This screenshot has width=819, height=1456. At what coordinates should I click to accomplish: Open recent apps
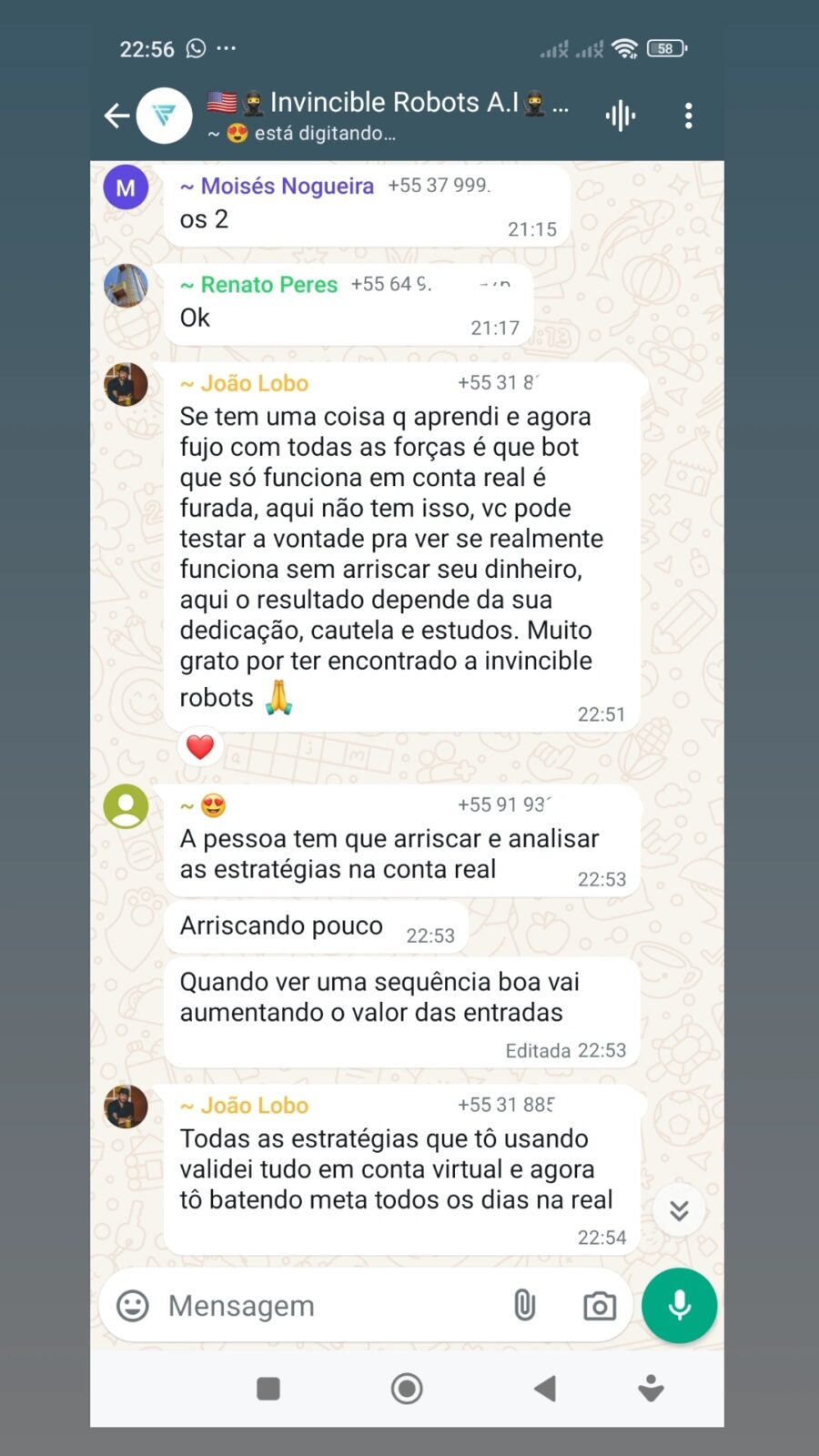(268, 1389)
